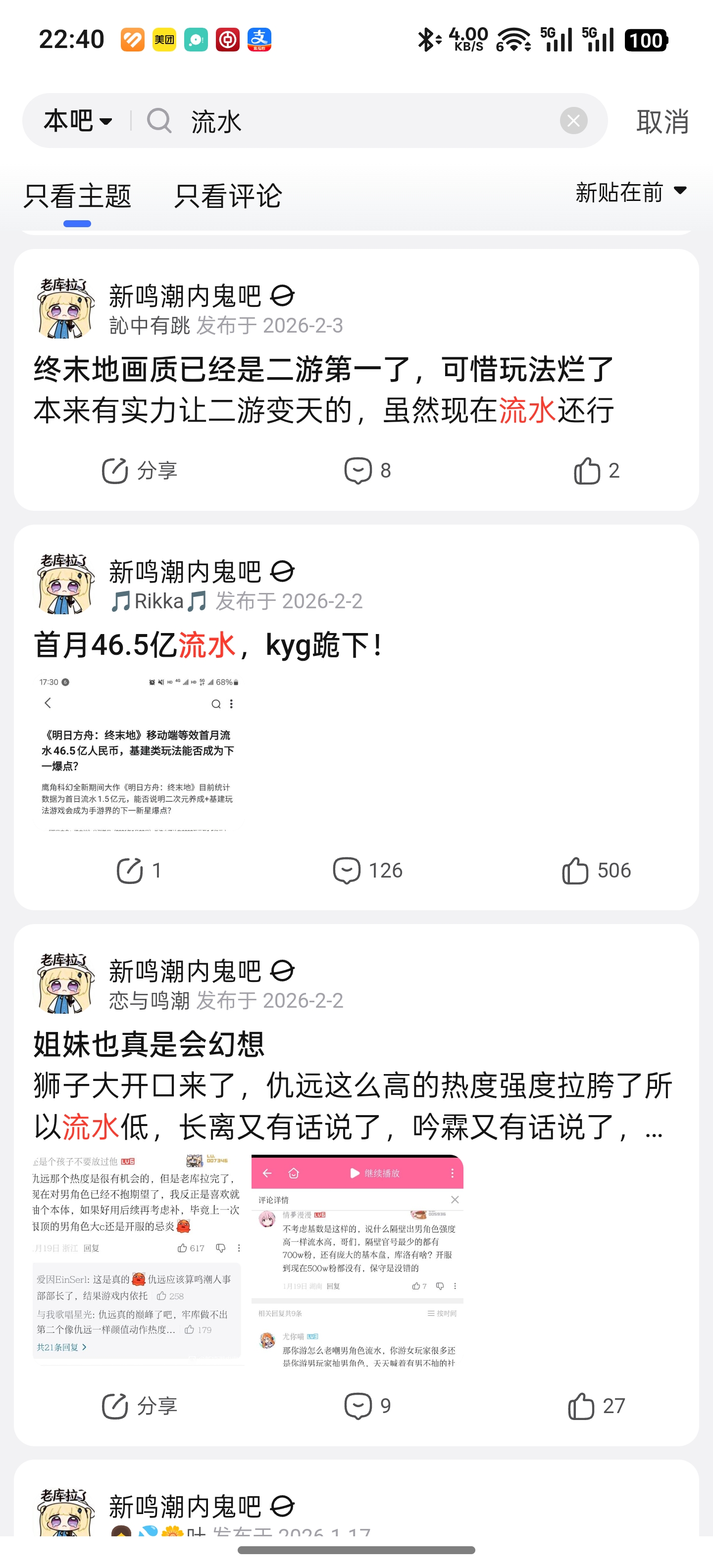The height and width of the screenshot is (1568, 713).
Task: Like the 46.5亿流水 post with 506 likes
Action: 596,871
